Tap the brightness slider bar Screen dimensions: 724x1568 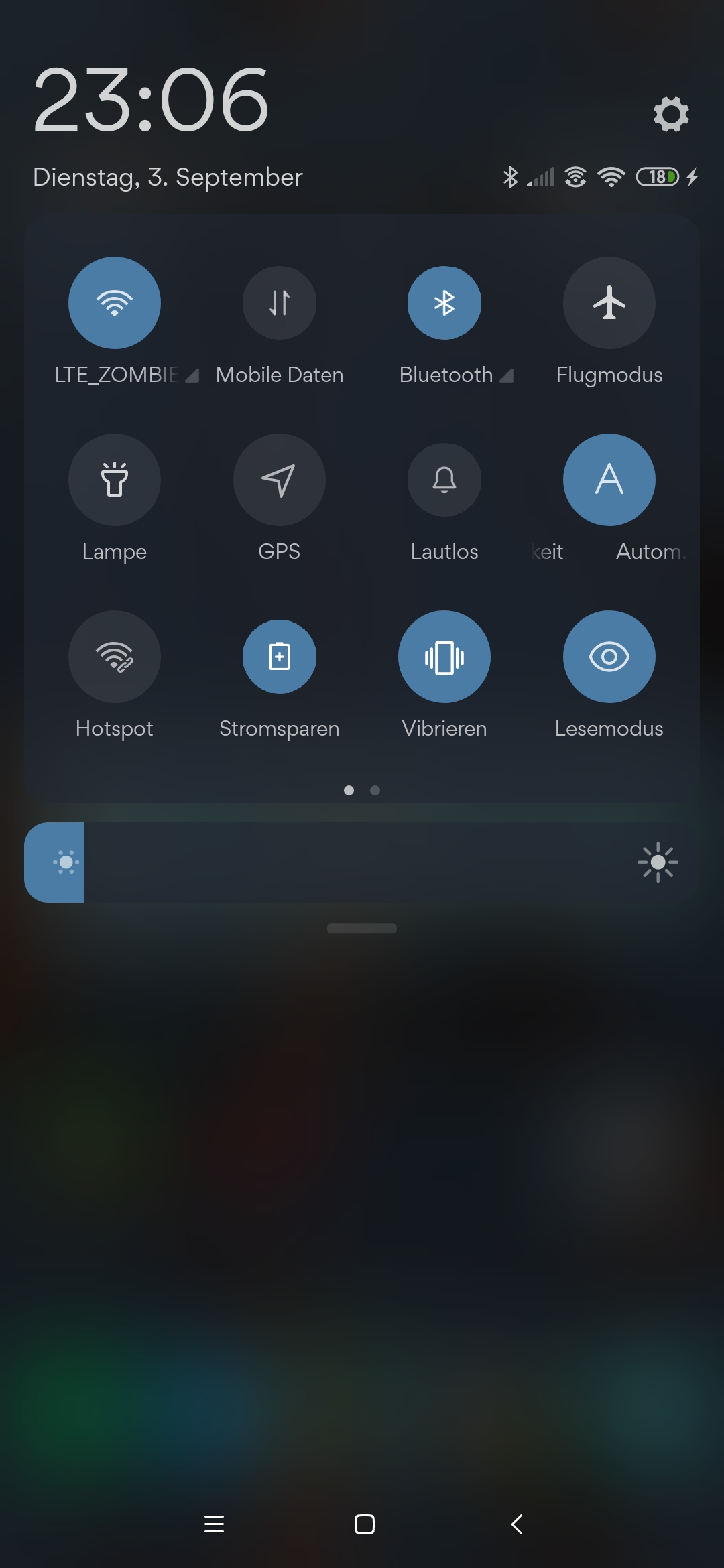tap(362, 862)
